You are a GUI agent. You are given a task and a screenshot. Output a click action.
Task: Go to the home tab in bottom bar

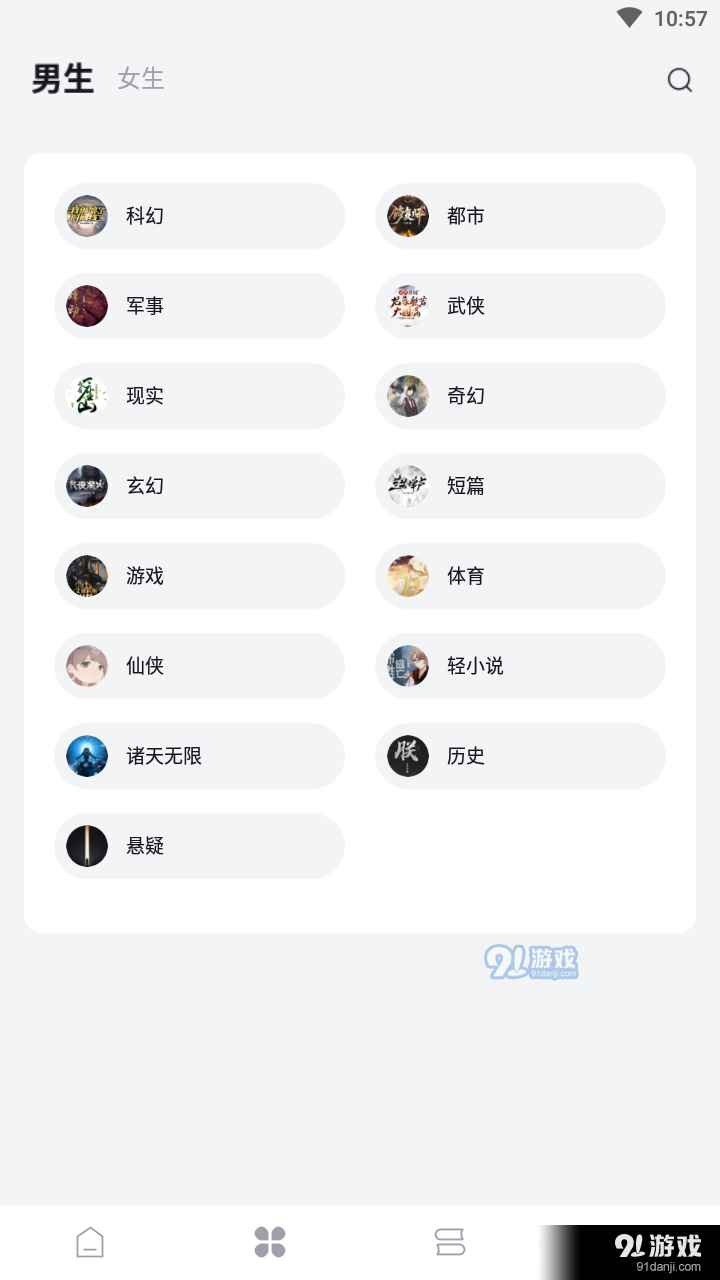[x=90, y=1242]
